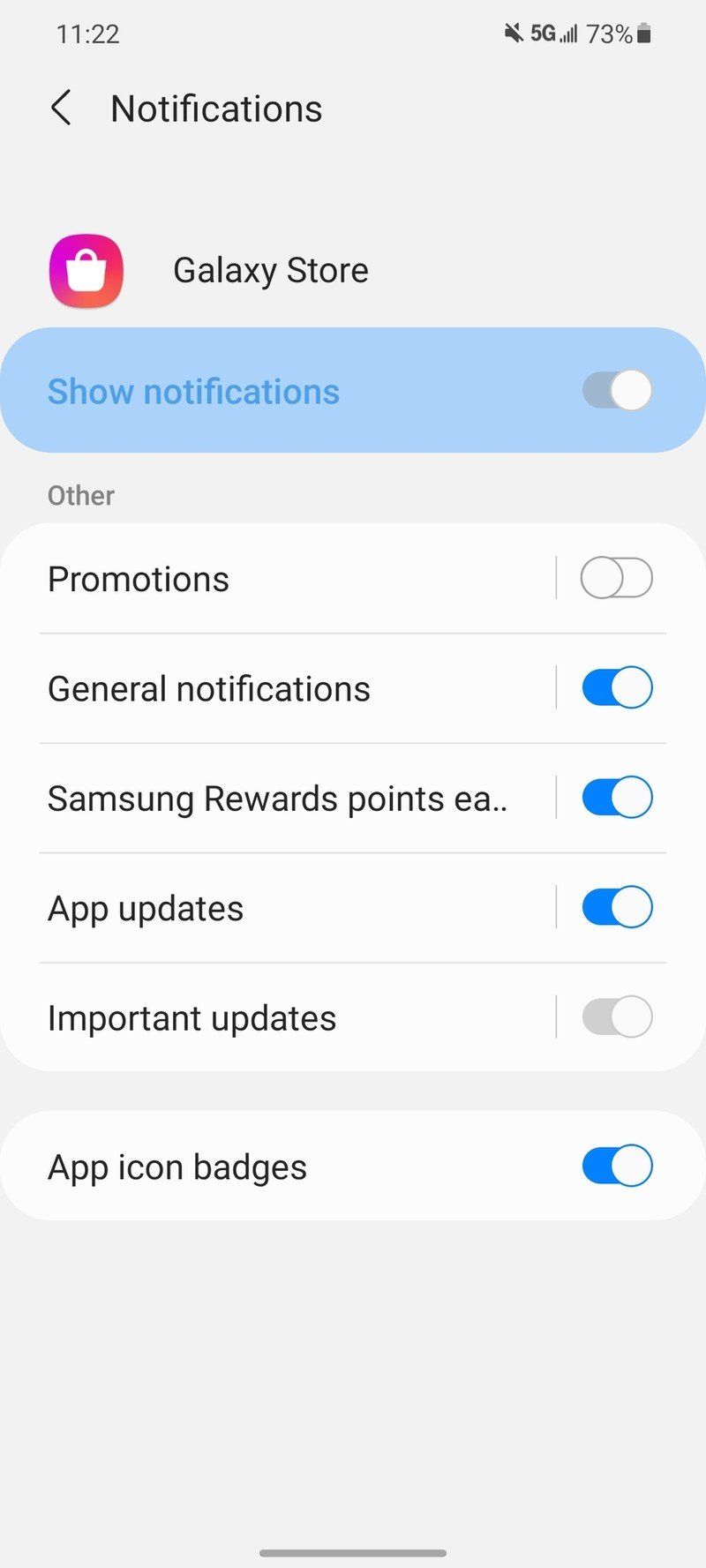This screenshot has height=1568, width=706.
Task: Disable the Show notifications toggle
Action: (616, 389)
